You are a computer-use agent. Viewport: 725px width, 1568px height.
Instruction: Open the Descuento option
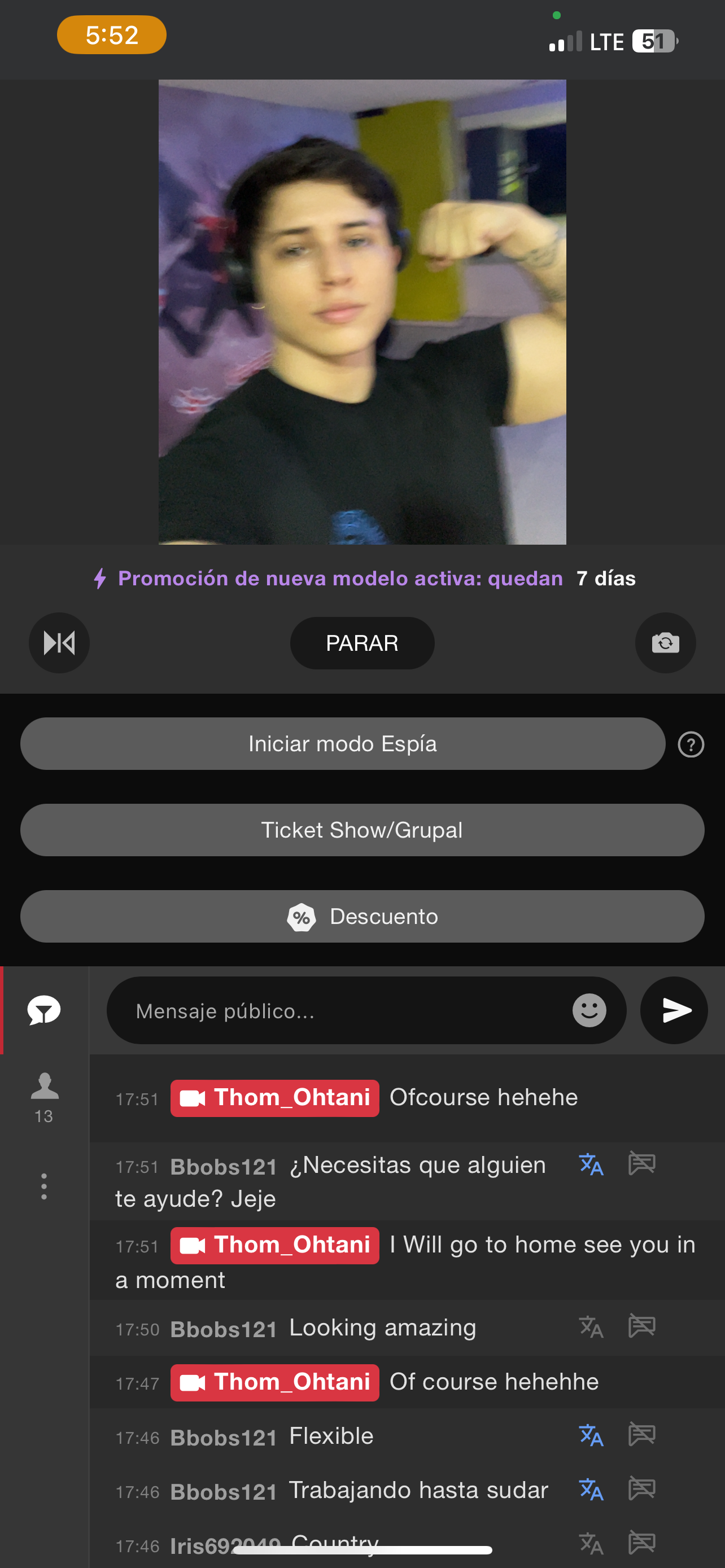(x=362, y=917)
